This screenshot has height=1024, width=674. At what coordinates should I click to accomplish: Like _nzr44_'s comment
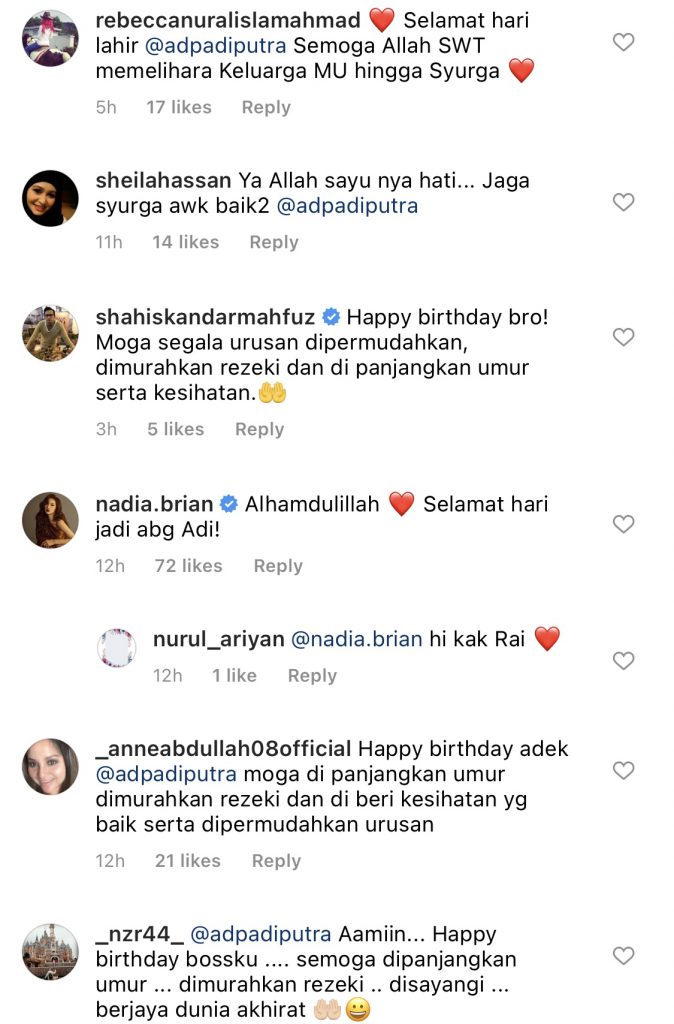(x=623, y=956)
